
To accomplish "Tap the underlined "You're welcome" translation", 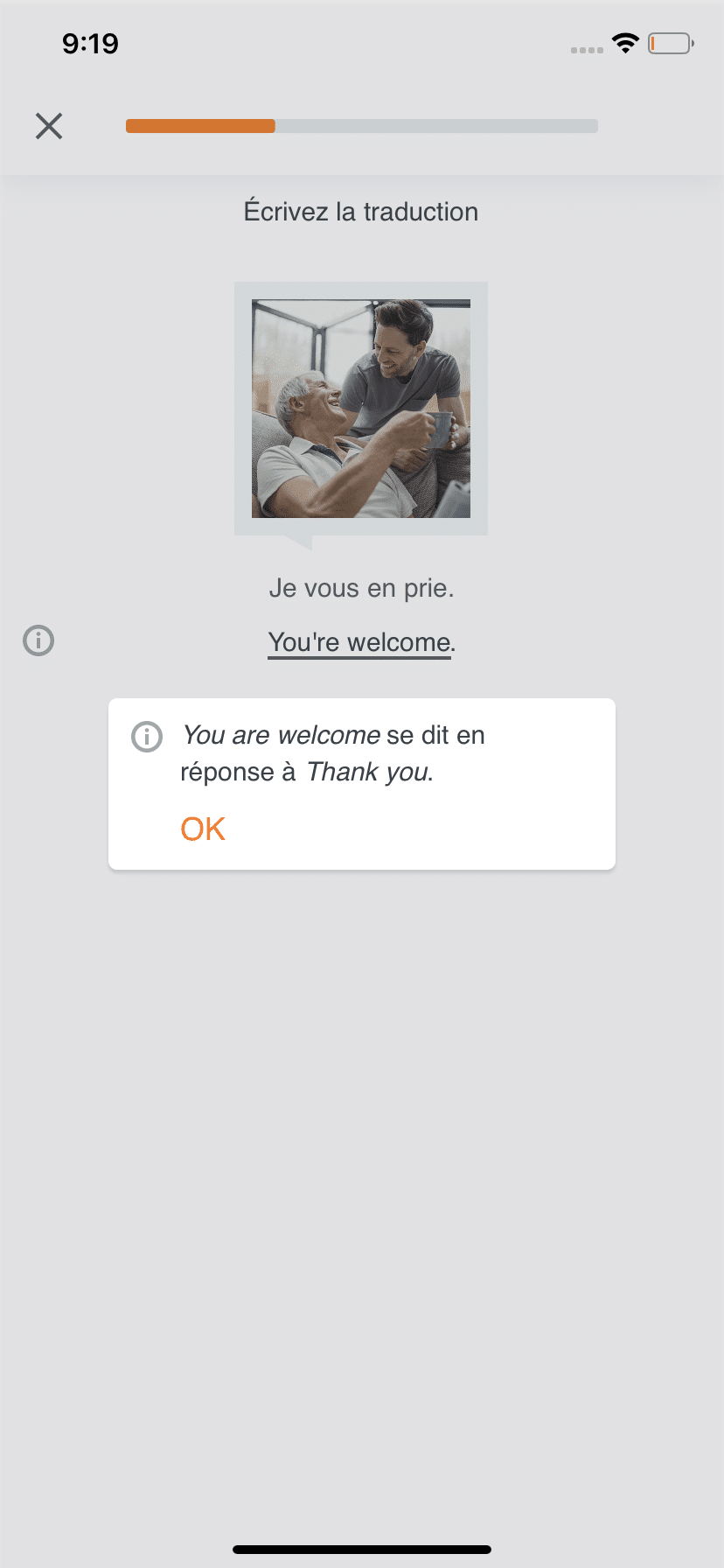I will point(359,642).
